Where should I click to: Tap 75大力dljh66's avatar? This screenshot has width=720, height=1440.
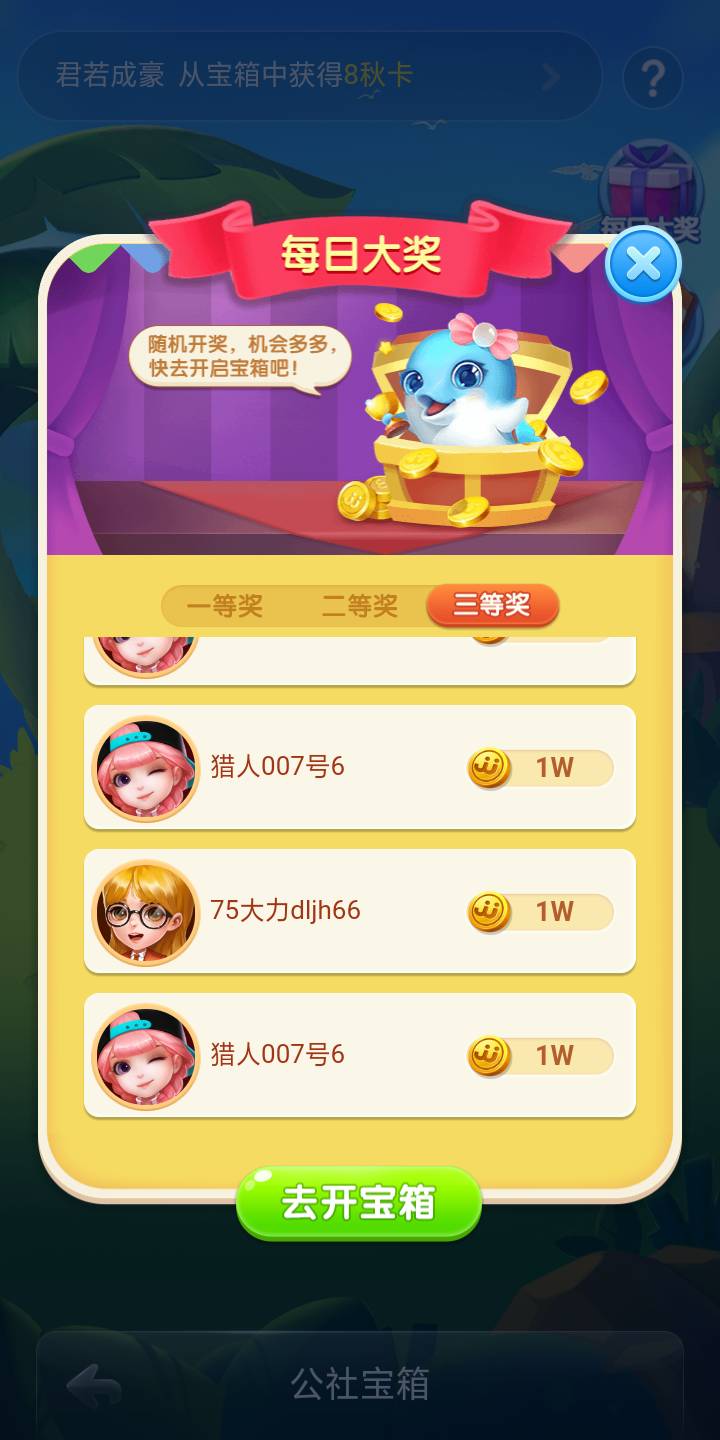click(144, 911)
